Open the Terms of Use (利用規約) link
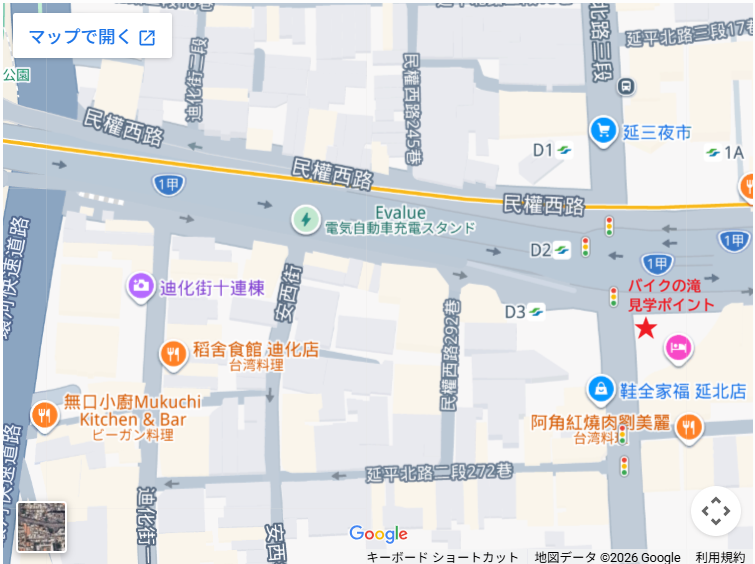The height and width of the screenshot is (564, 755). (x=720, y=557)
